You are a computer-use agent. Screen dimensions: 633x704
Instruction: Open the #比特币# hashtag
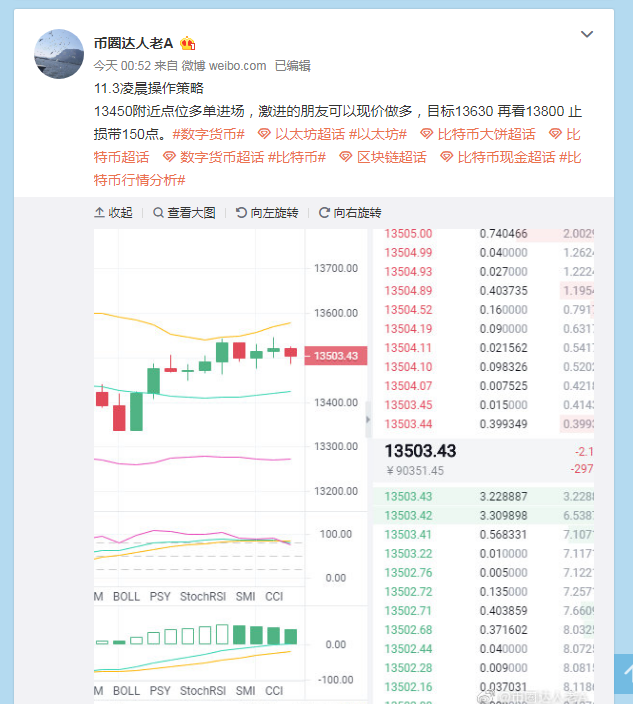pos(297,157)
